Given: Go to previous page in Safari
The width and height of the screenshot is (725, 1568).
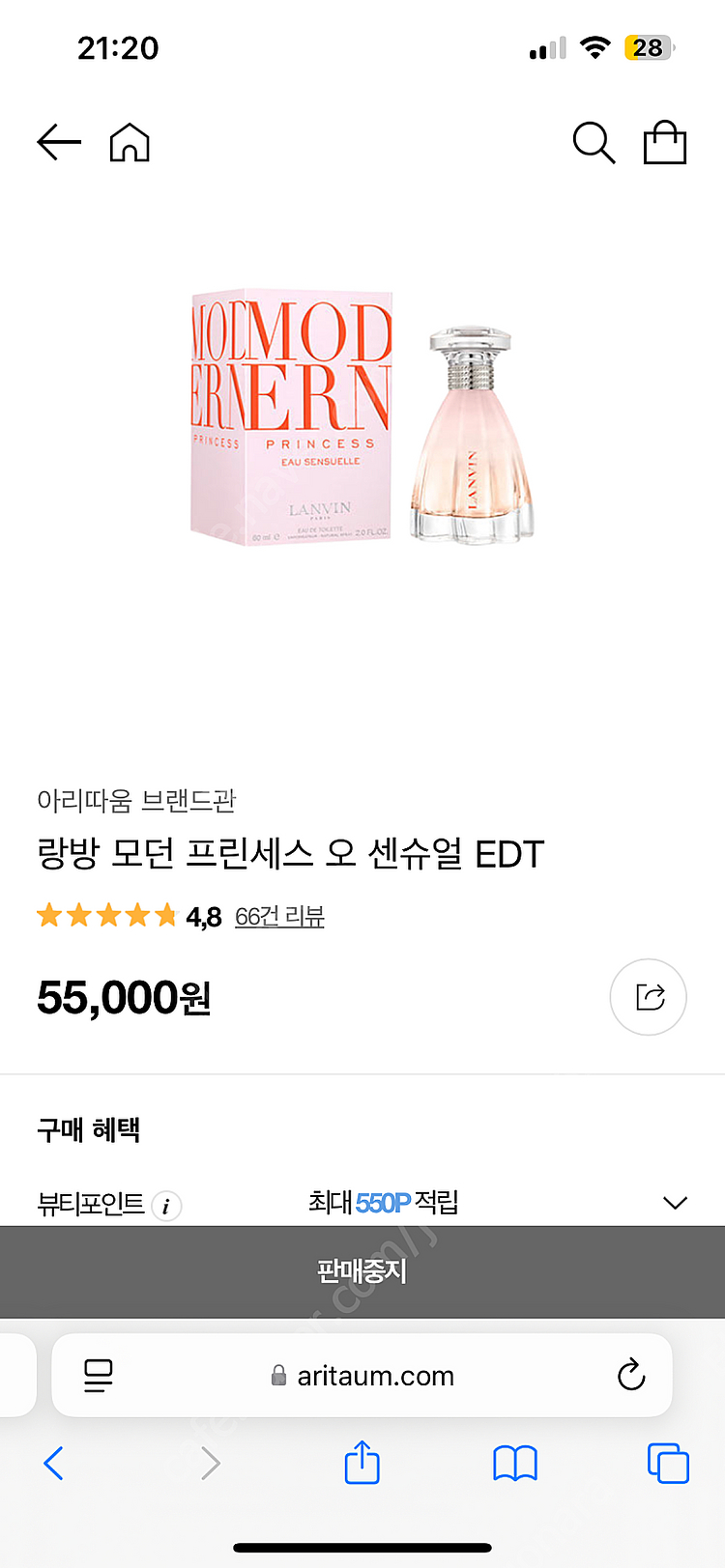Looking at the screenshot, I should 54,1464.
